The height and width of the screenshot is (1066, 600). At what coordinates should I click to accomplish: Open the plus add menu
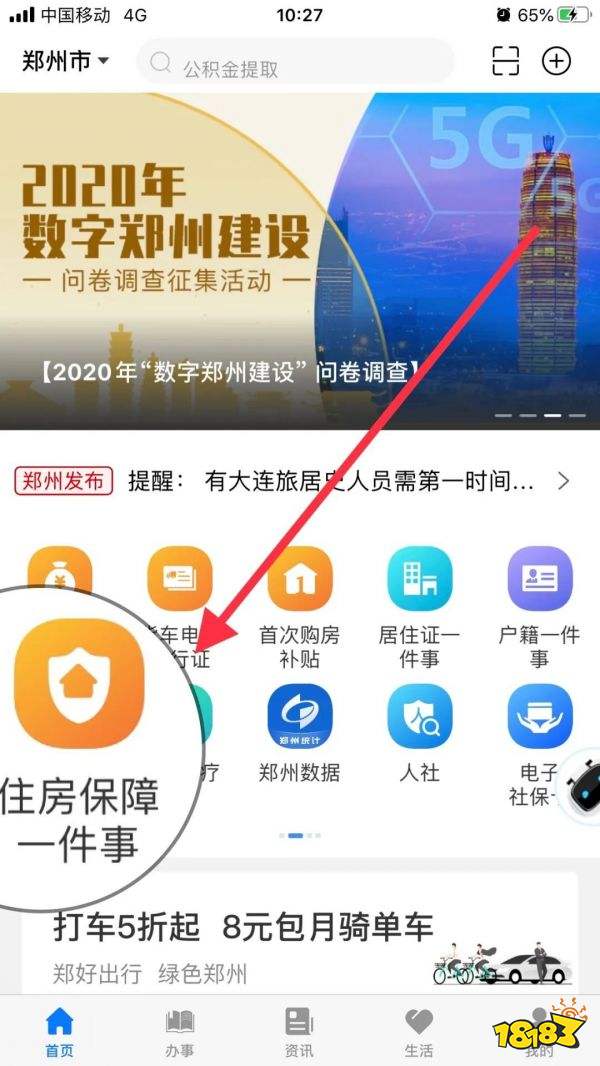click(556, 61)
